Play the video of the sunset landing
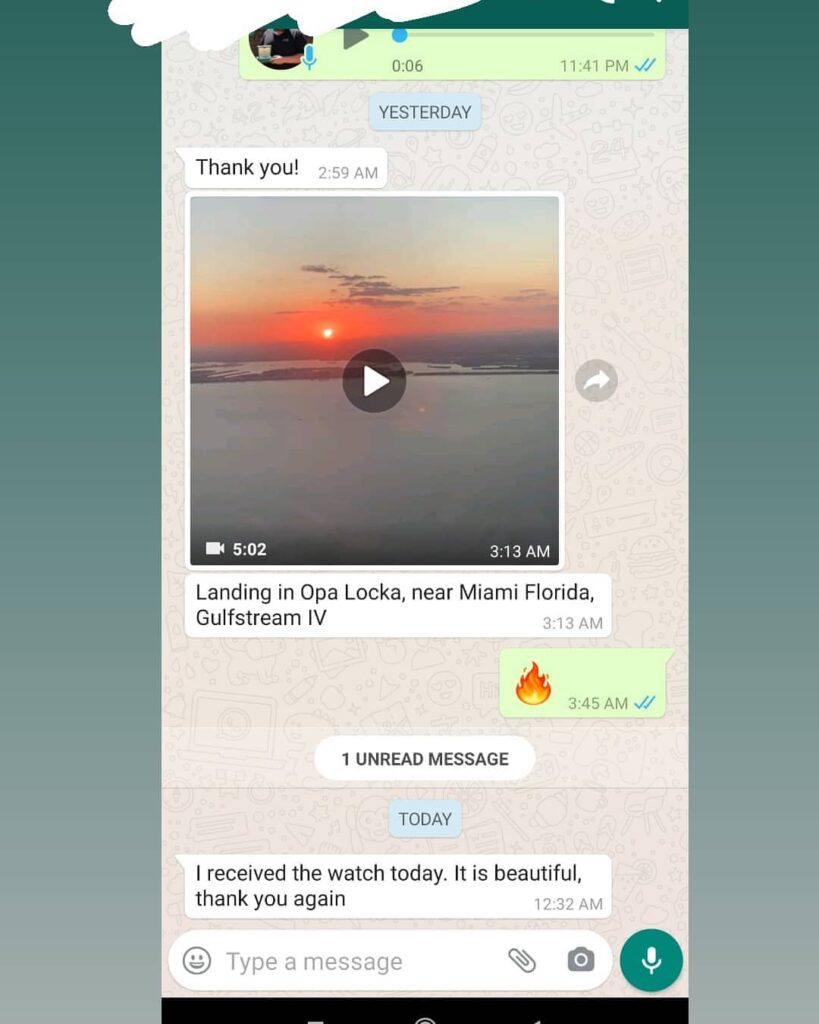This screenshot has height=1024, width=819. point(374,381)
